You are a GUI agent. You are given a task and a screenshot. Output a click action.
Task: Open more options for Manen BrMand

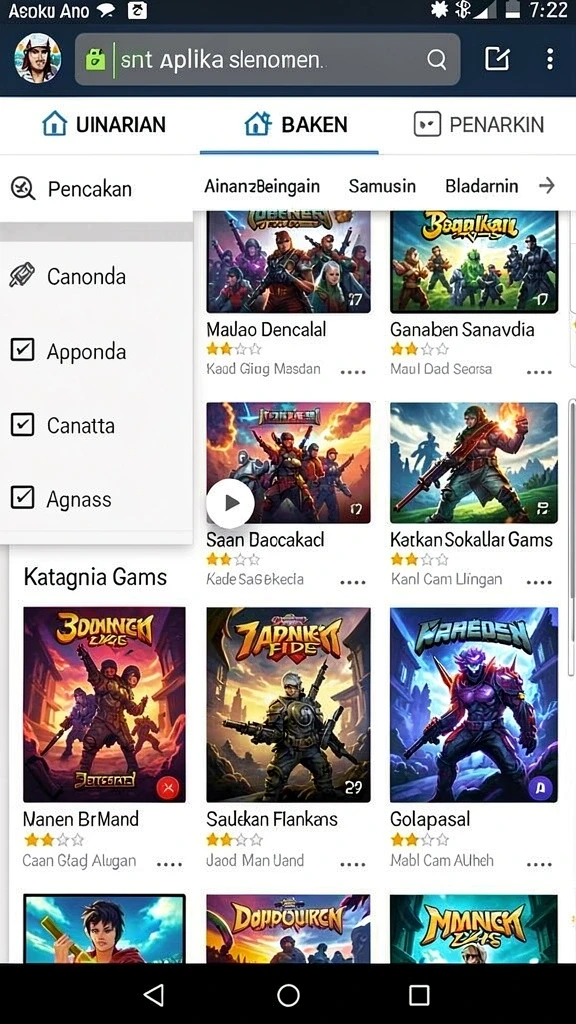point(169,864)
